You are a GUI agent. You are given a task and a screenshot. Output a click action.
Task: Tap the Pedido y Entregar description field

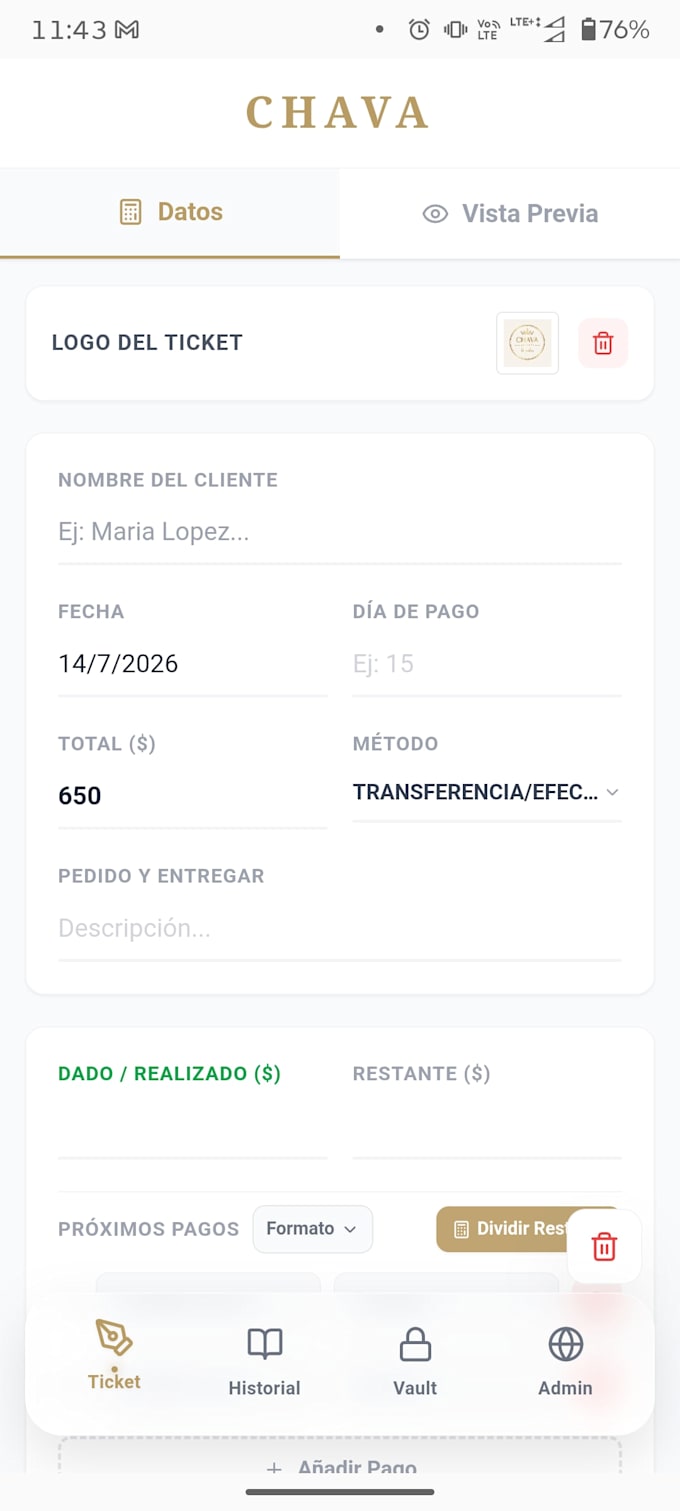340,928
